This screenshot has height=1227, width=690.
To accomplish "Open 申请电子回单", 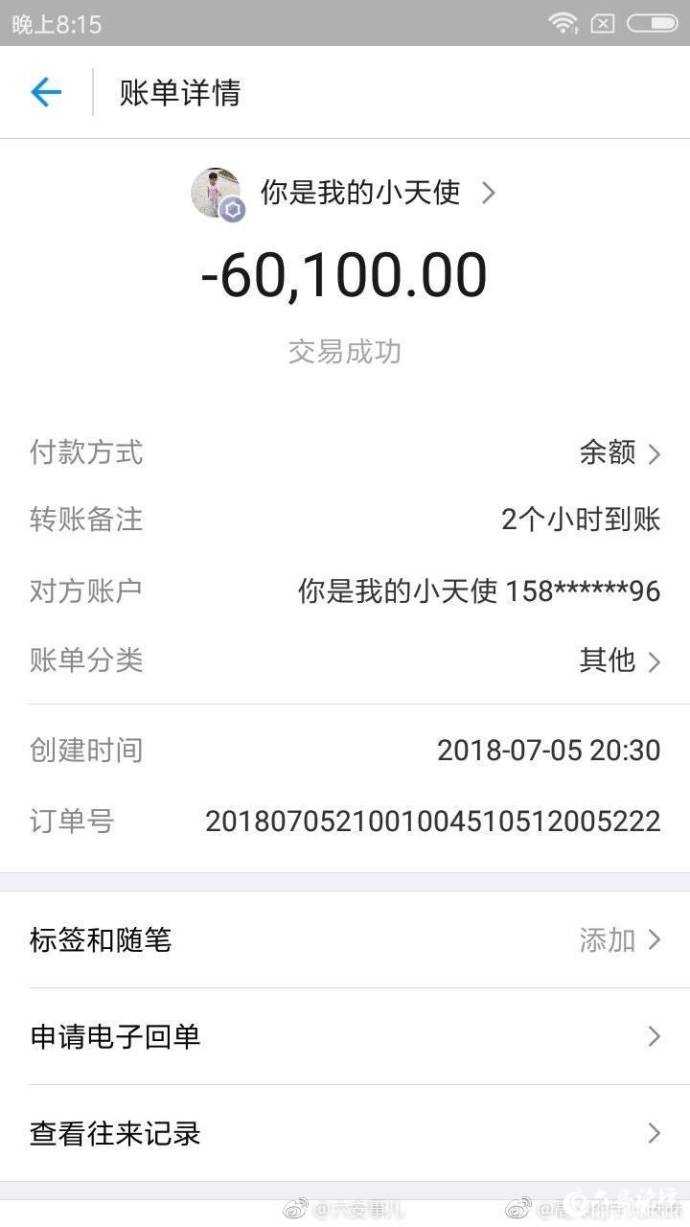I will coord(345,1037).
